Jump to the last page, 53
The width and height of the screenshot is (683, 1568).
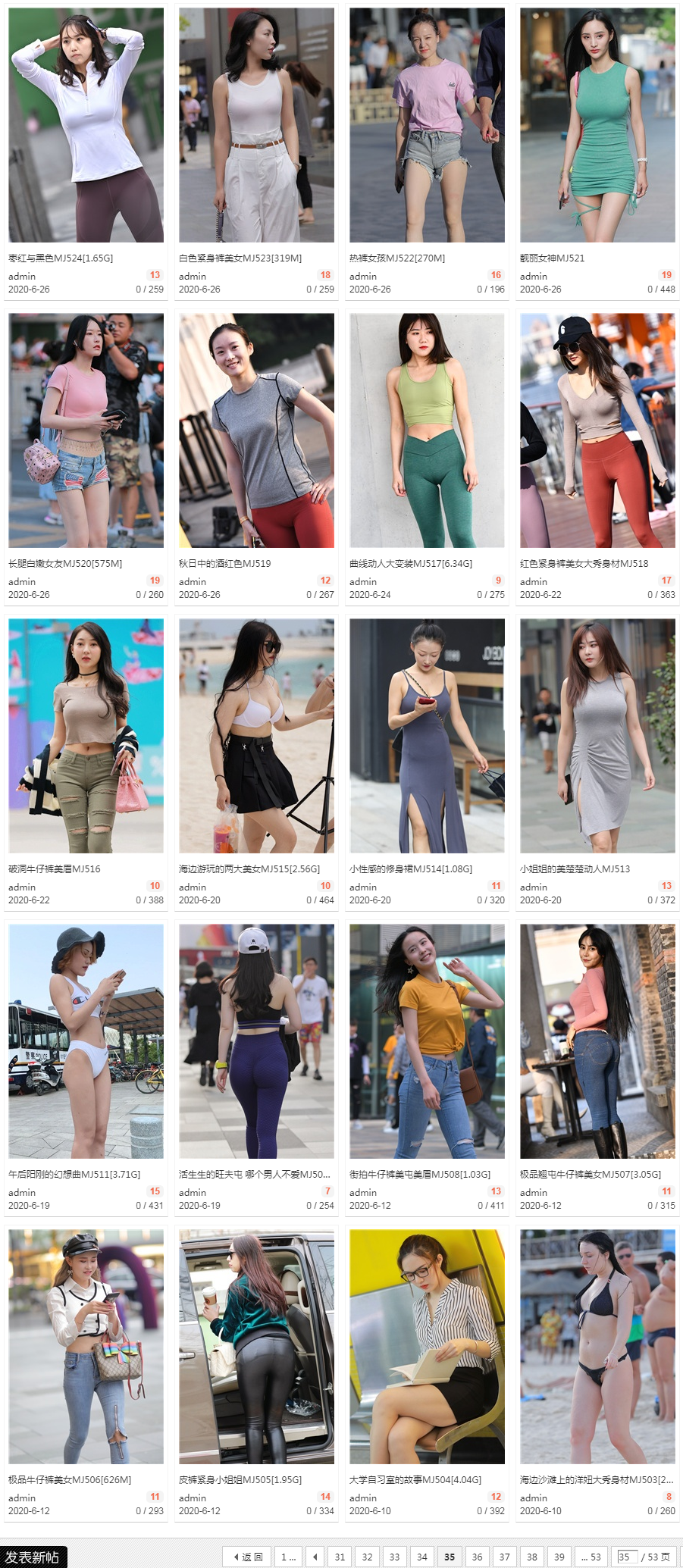(591, 1557)
